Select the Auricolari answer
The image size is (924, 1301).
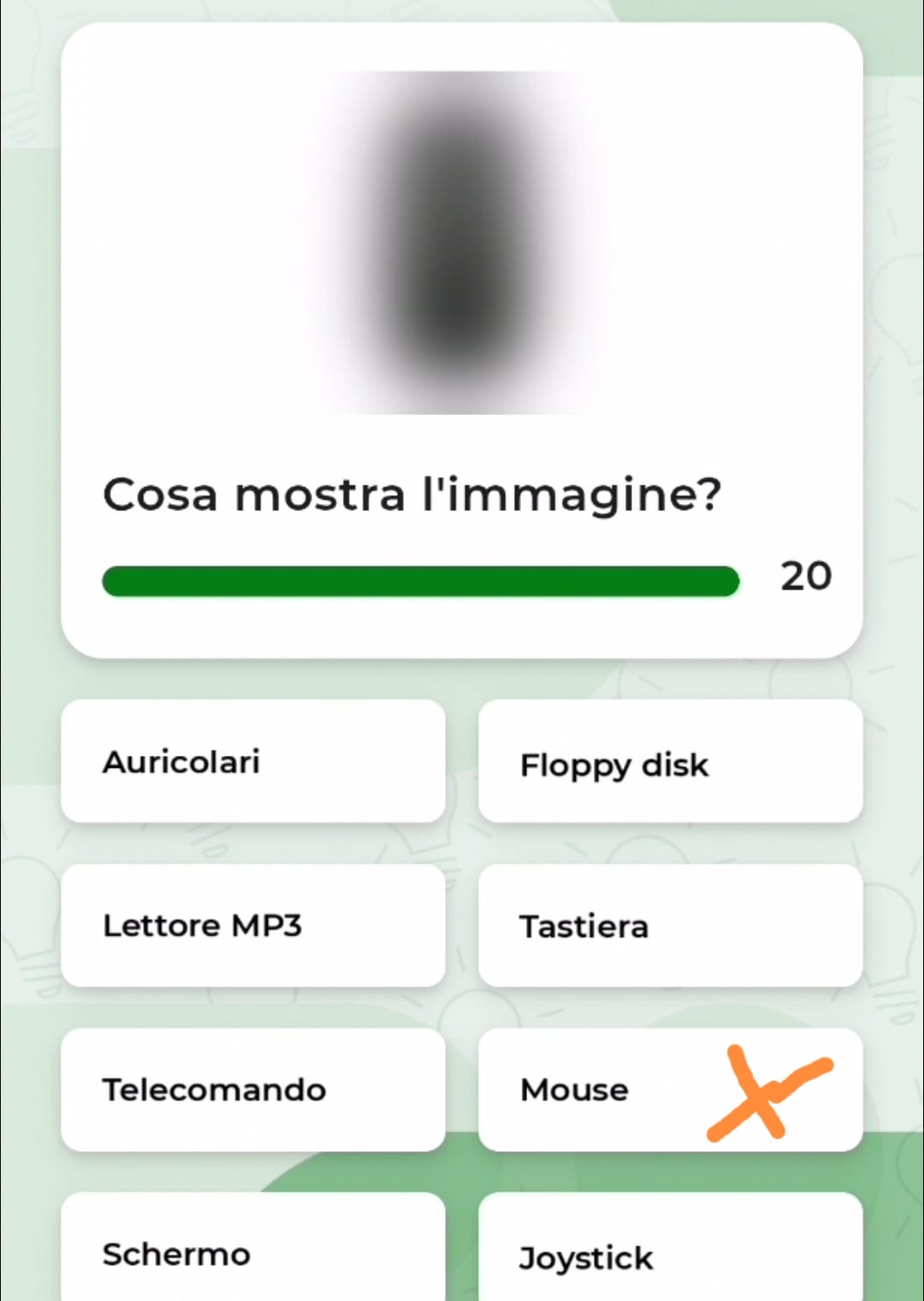252,761
